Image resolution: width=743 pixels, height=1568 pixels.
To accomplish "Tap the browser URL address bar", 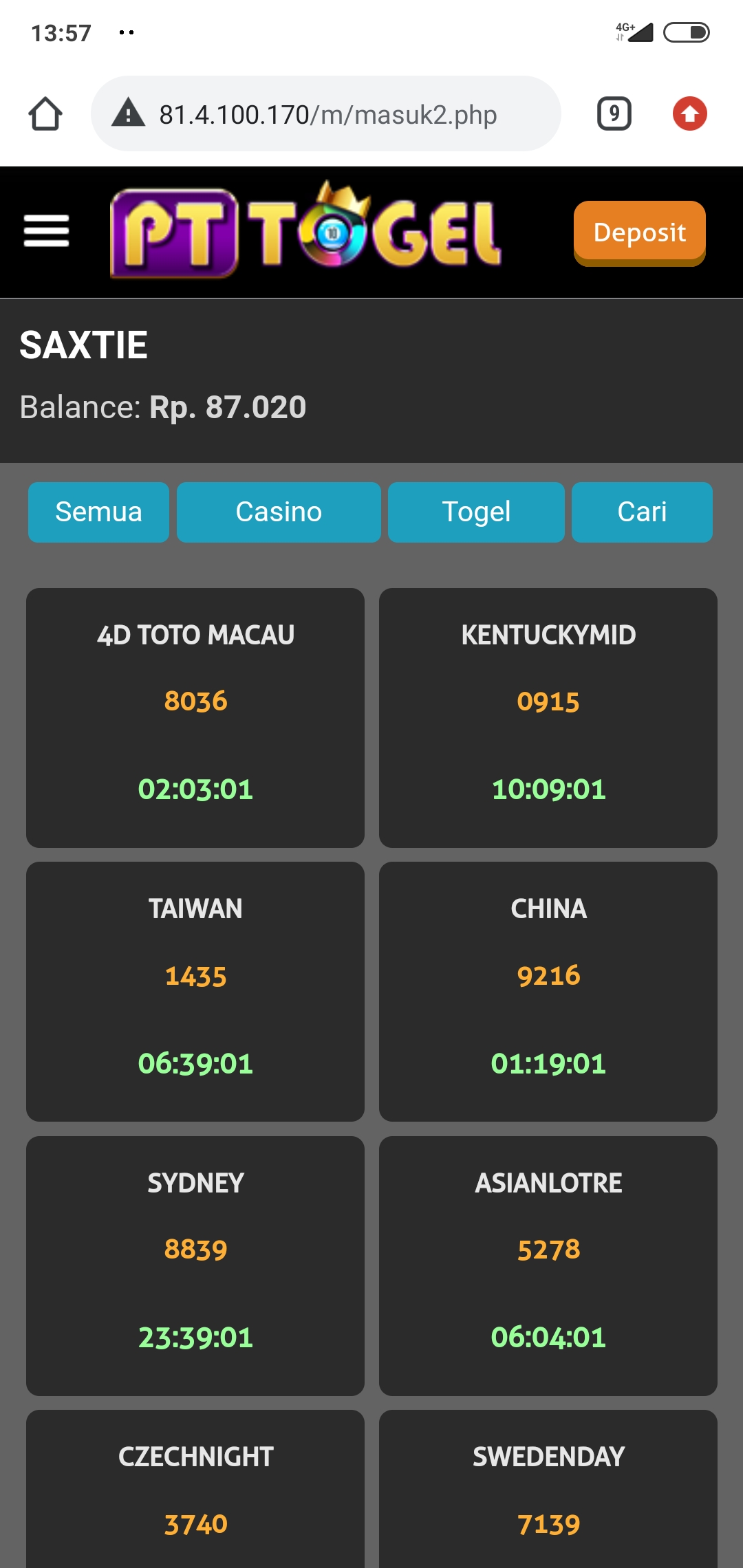I will [x=326, y=114].
